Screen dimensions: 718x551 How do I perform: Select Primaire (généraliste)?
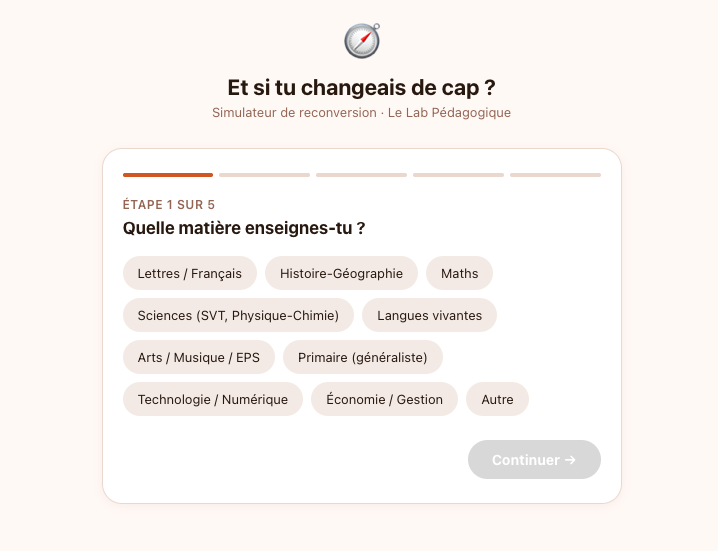coord(363,357)
